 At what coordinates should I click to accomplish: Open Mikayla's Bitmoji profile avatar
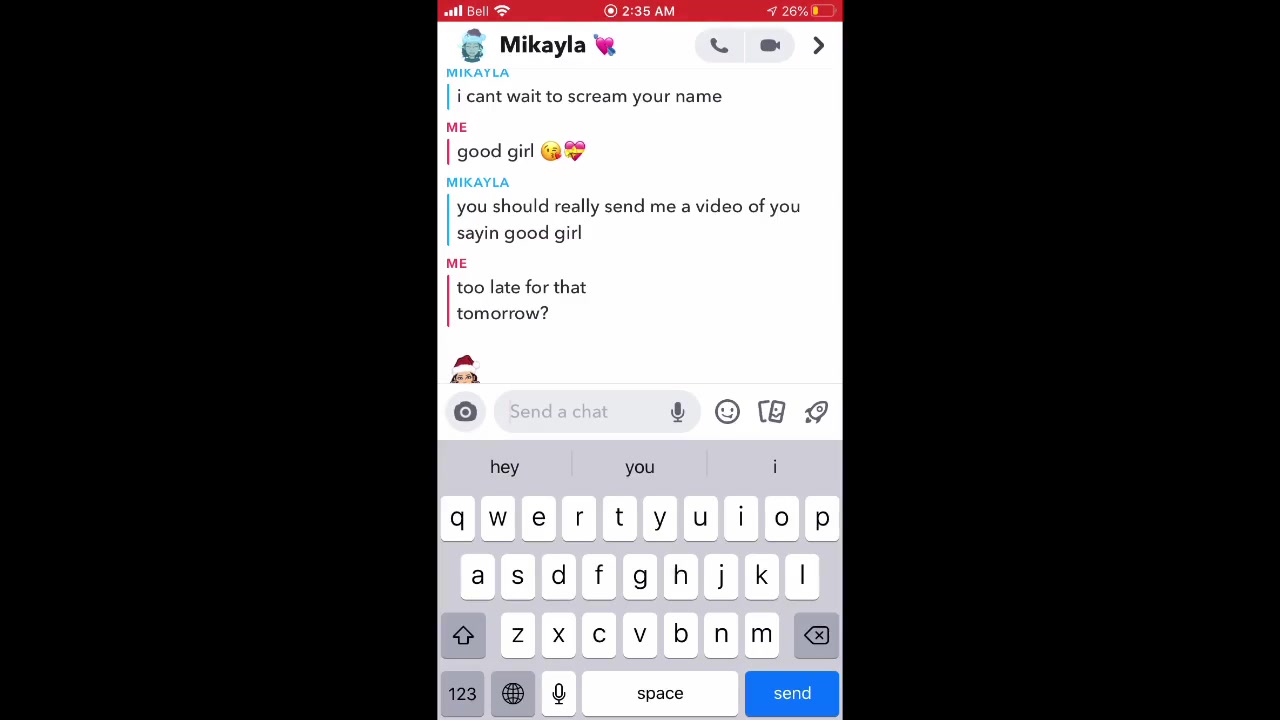coord(472,46)
